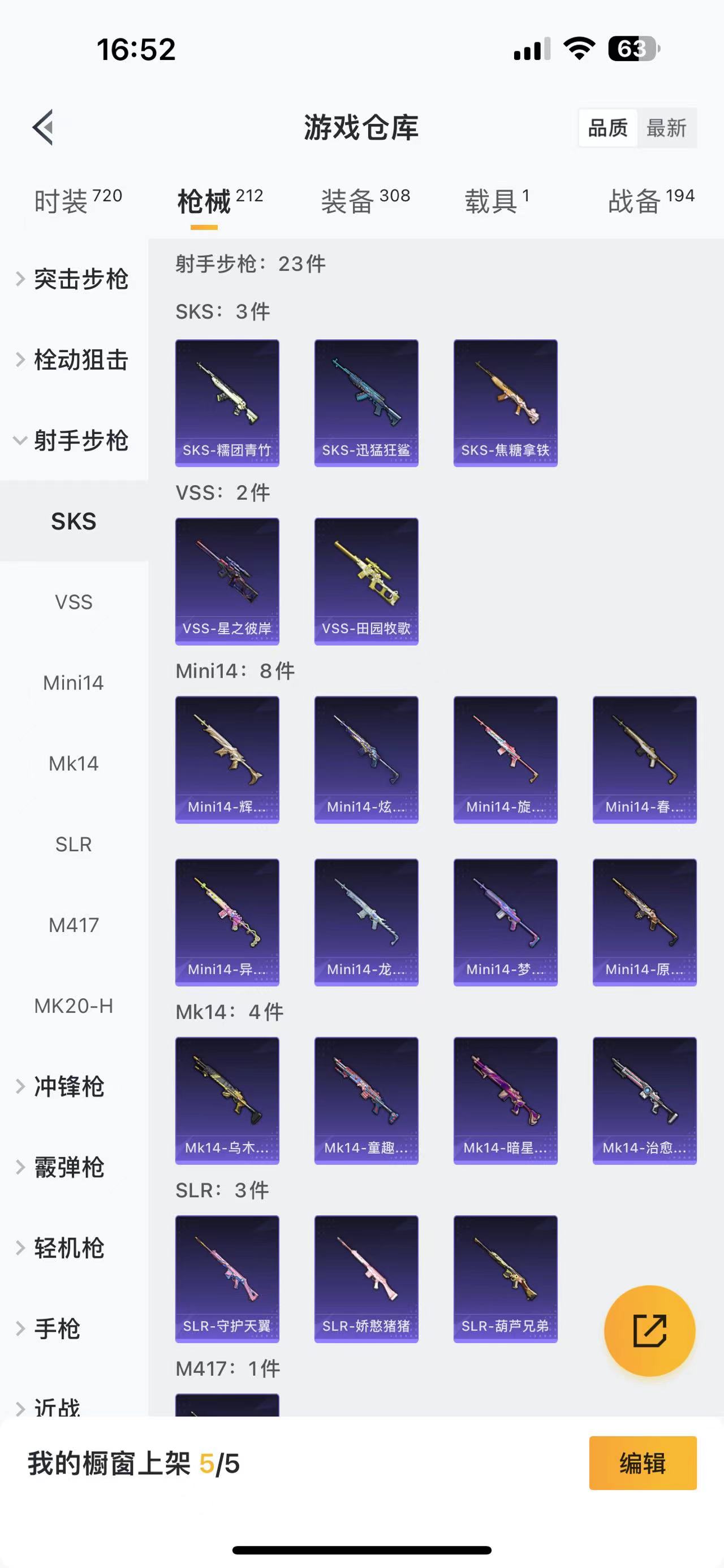This screenshot has height=1568, width=724.
Task: Expand the 突击步枪 category
Action: coord(80,280)
